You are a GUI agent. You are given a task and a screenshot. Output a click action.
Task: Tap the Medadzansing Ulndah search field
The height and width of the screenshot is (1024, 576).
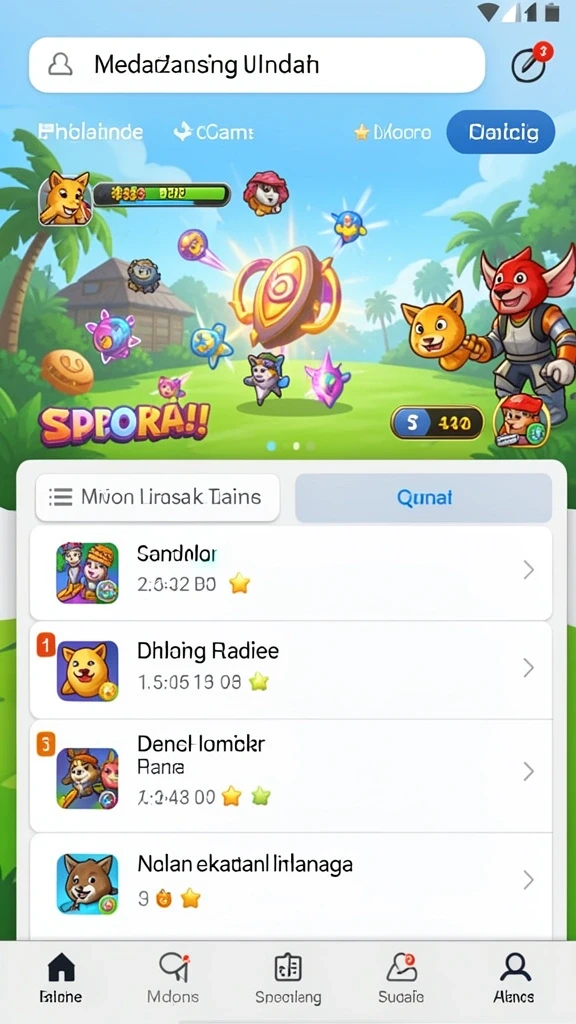click(x=257, y=65)
